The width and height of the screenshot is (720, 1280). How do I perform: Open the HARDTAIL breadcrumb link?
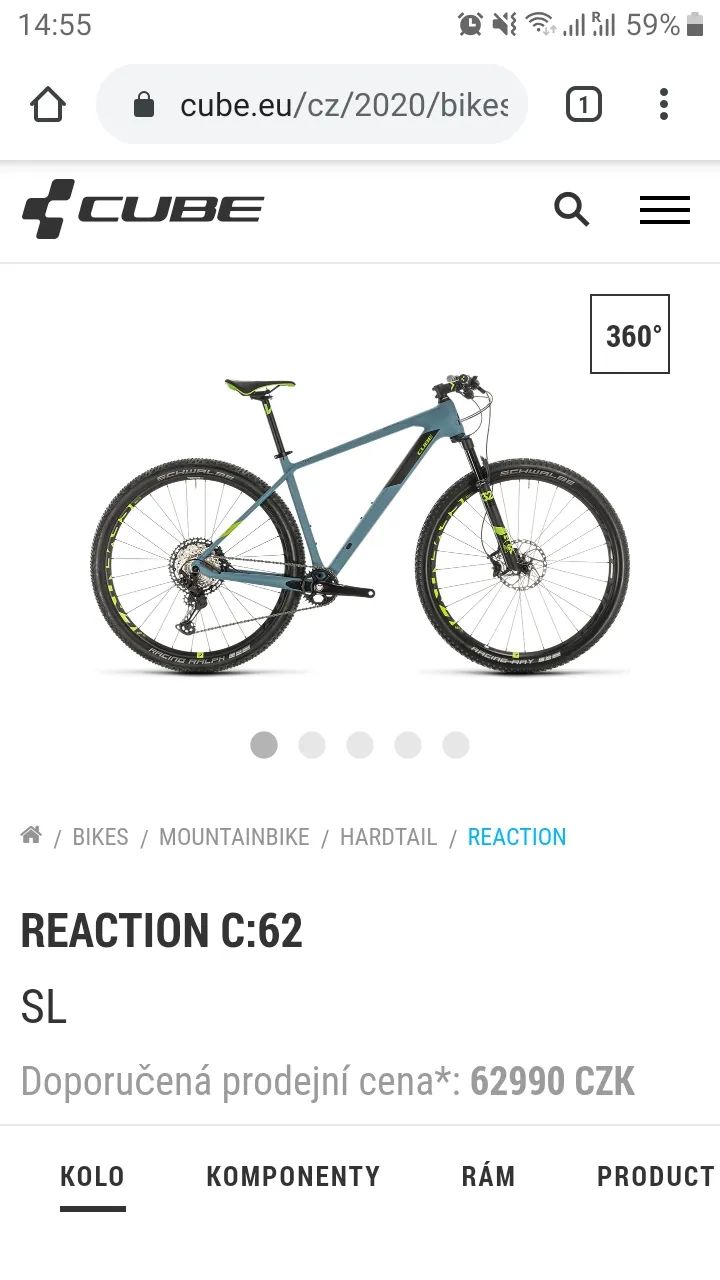388,837
